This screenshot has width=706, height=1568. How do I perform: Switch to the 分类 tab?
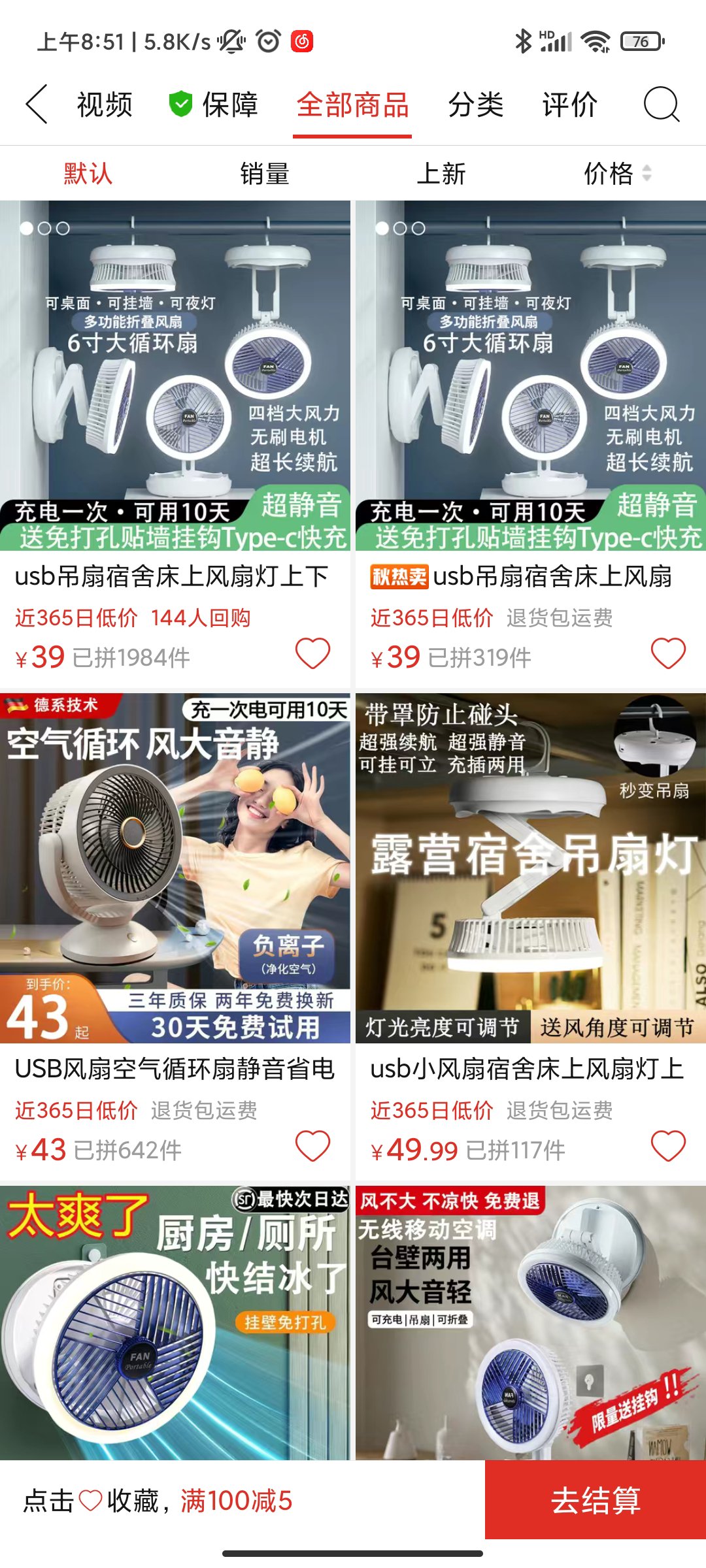pyautogui.click(x=475, y=105)
